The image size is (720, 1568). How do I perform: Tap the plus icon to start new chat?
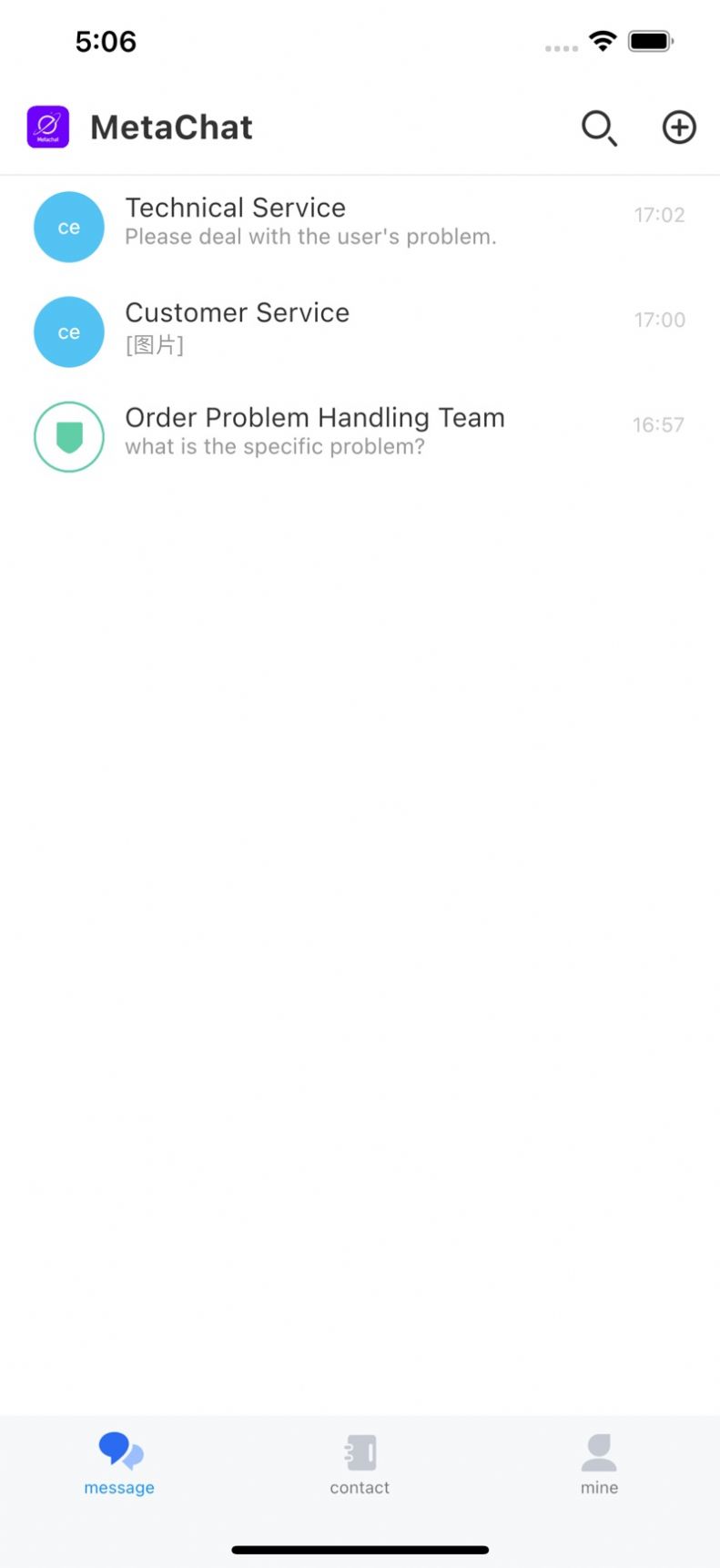pos(679,127)
